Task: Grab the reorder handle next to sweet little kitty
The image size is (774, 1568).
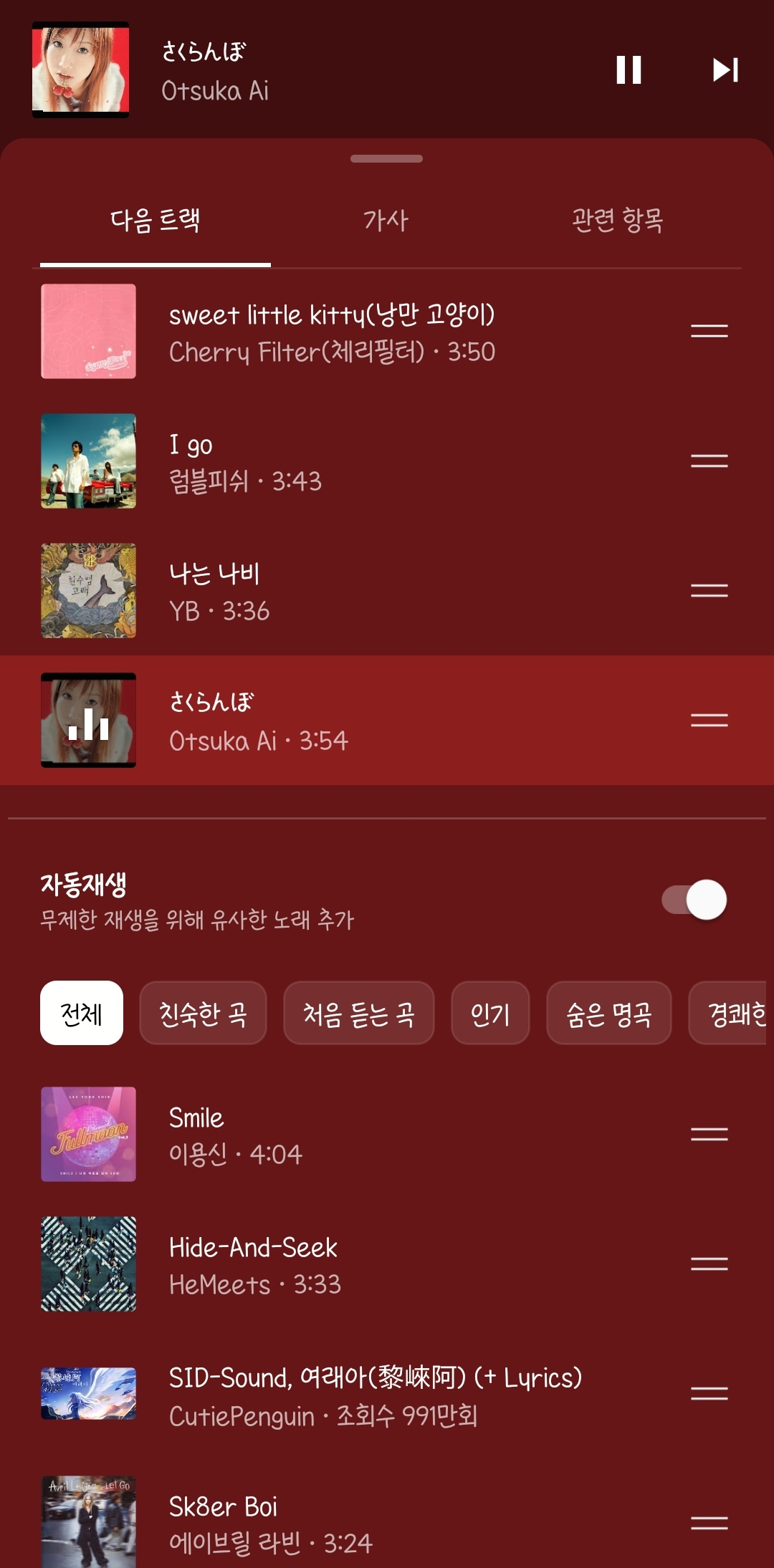Action: 711,330
